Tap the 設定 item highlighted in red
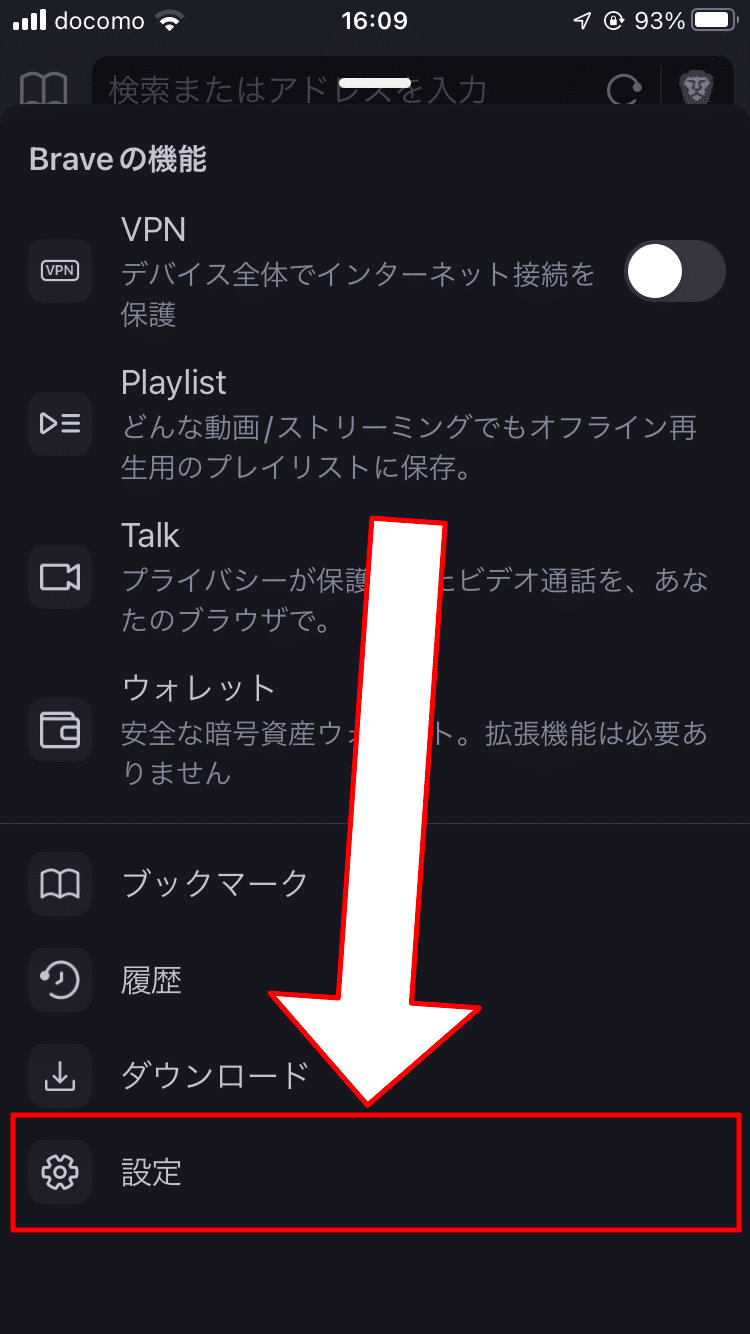Screen dimensions: 750x1334 click(153, 1172)
